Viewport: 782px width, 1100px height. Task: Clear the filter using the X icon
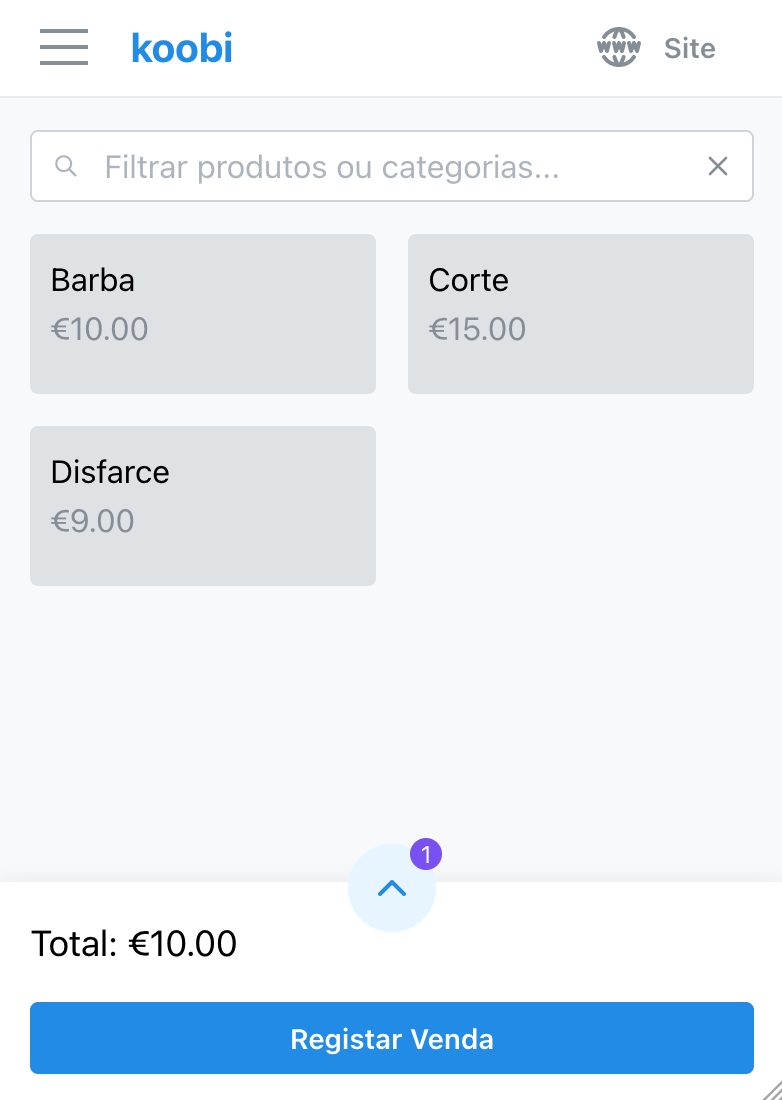(x=718, y=166)
